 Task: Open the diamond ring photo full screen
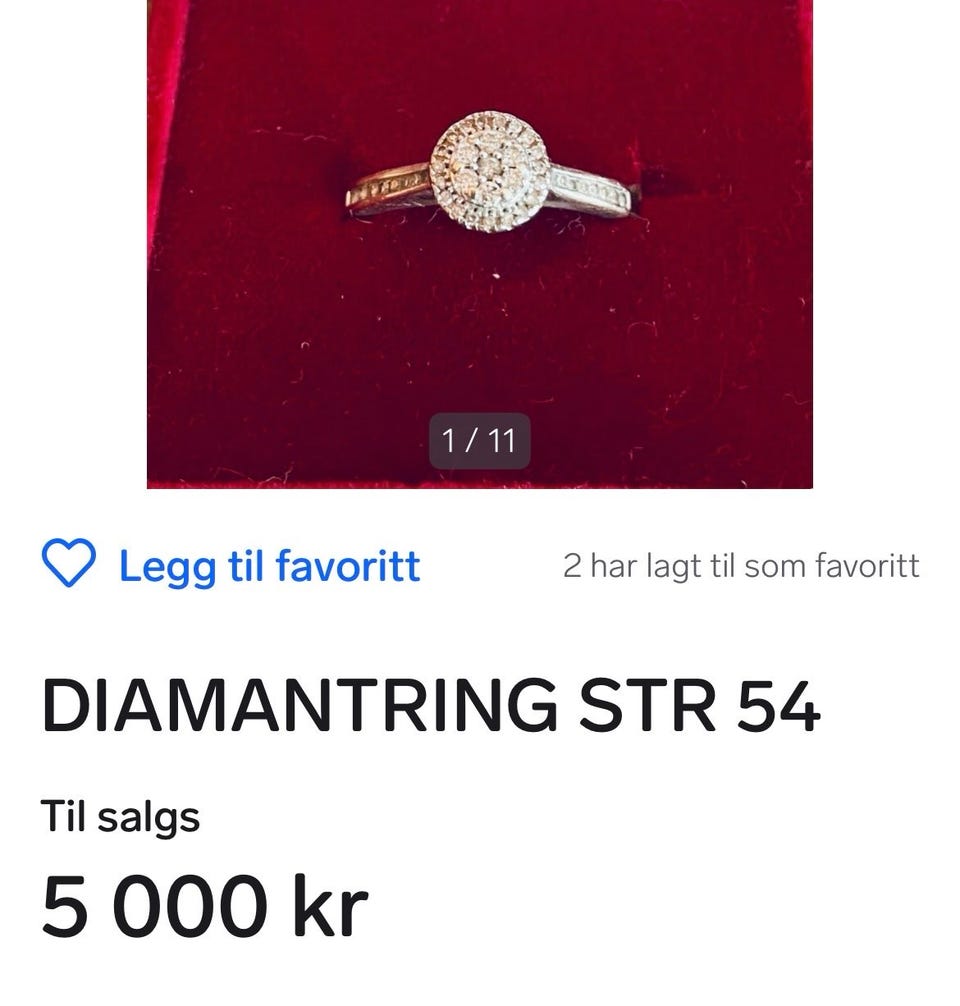coord(480,240)
